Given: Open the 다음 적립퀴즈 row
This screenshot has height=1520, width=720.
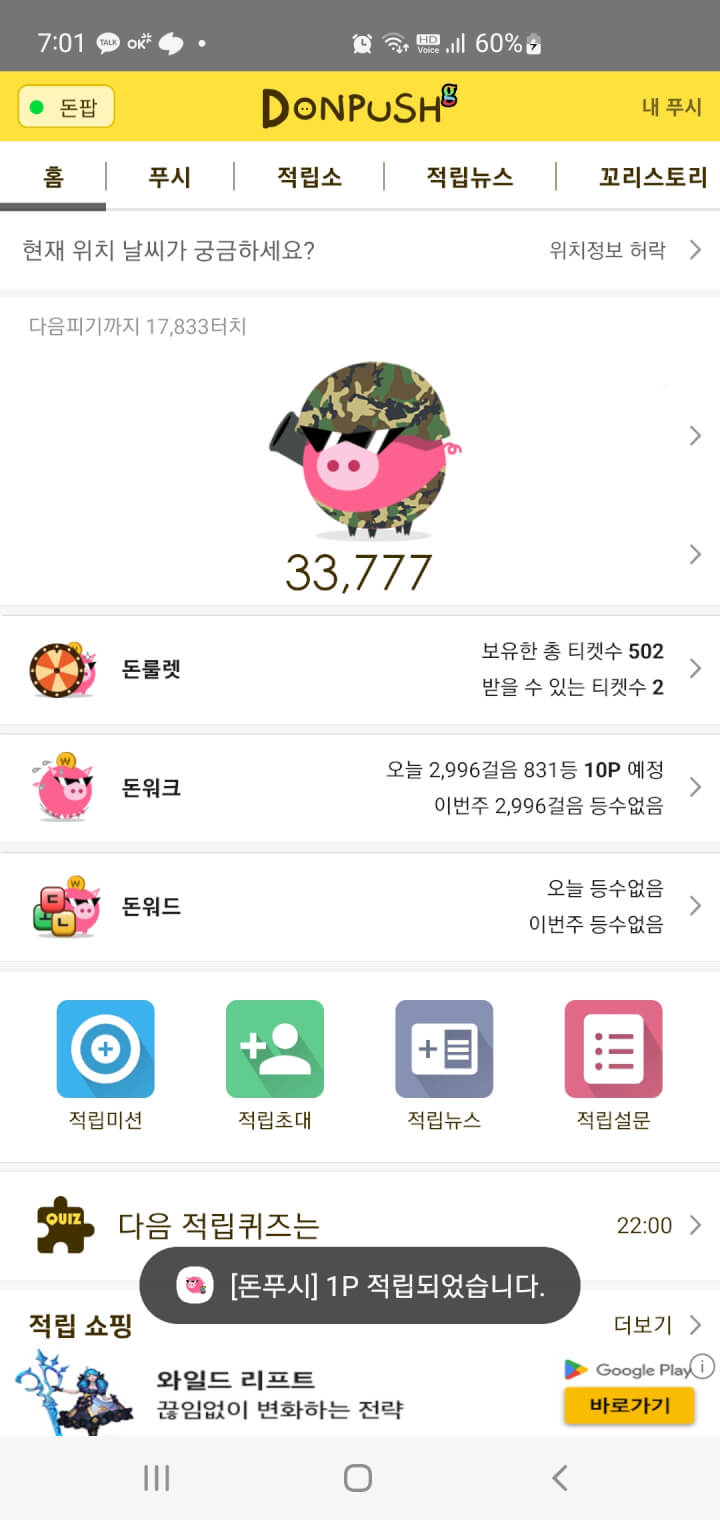Looking at the screenshot, I should point(360,1225).
